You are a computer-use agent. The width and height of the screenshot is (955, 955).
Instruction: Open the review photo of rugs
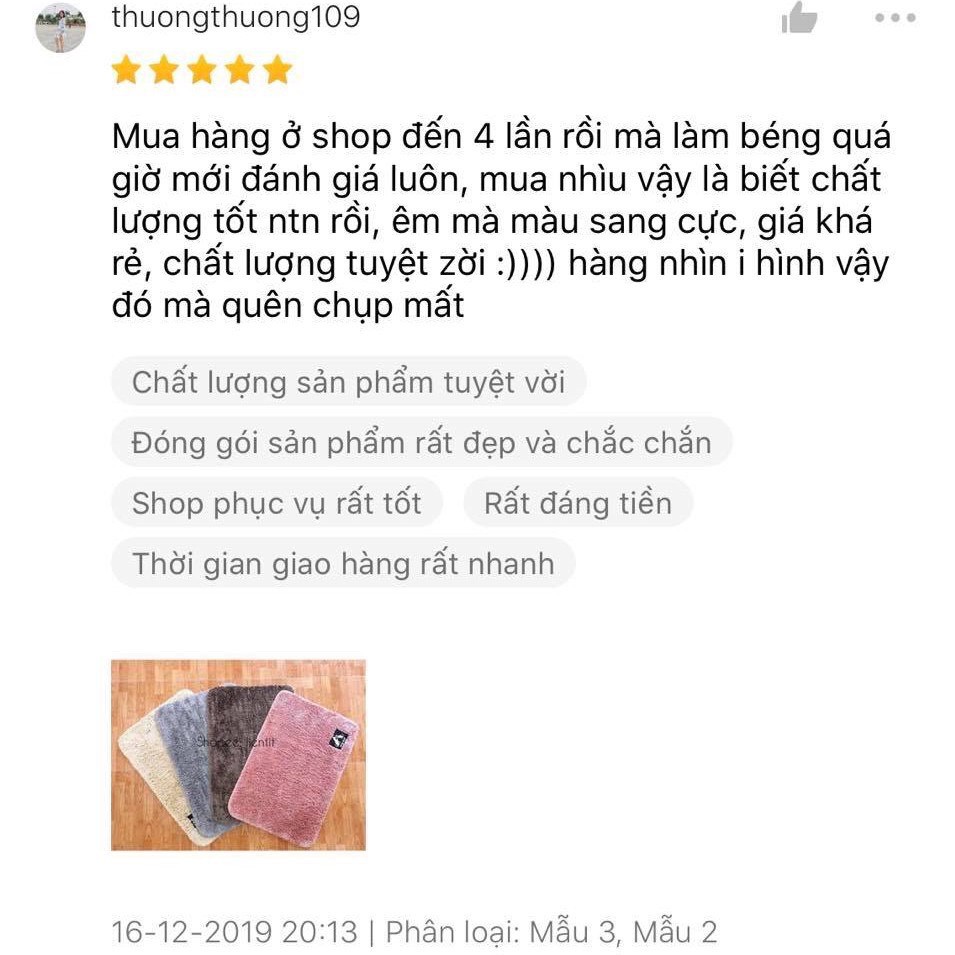[x=238, y=754]
